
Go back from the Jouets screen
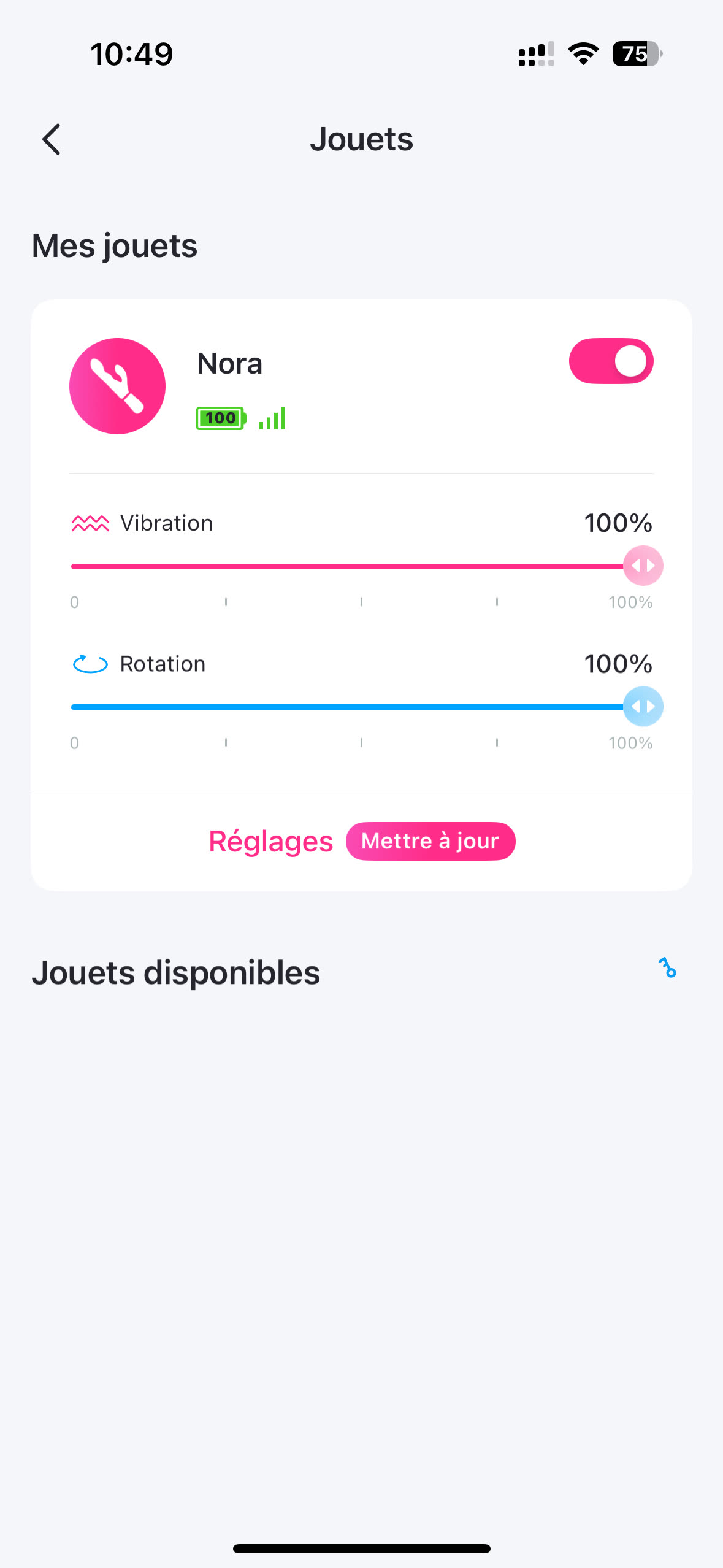(52, 139)
